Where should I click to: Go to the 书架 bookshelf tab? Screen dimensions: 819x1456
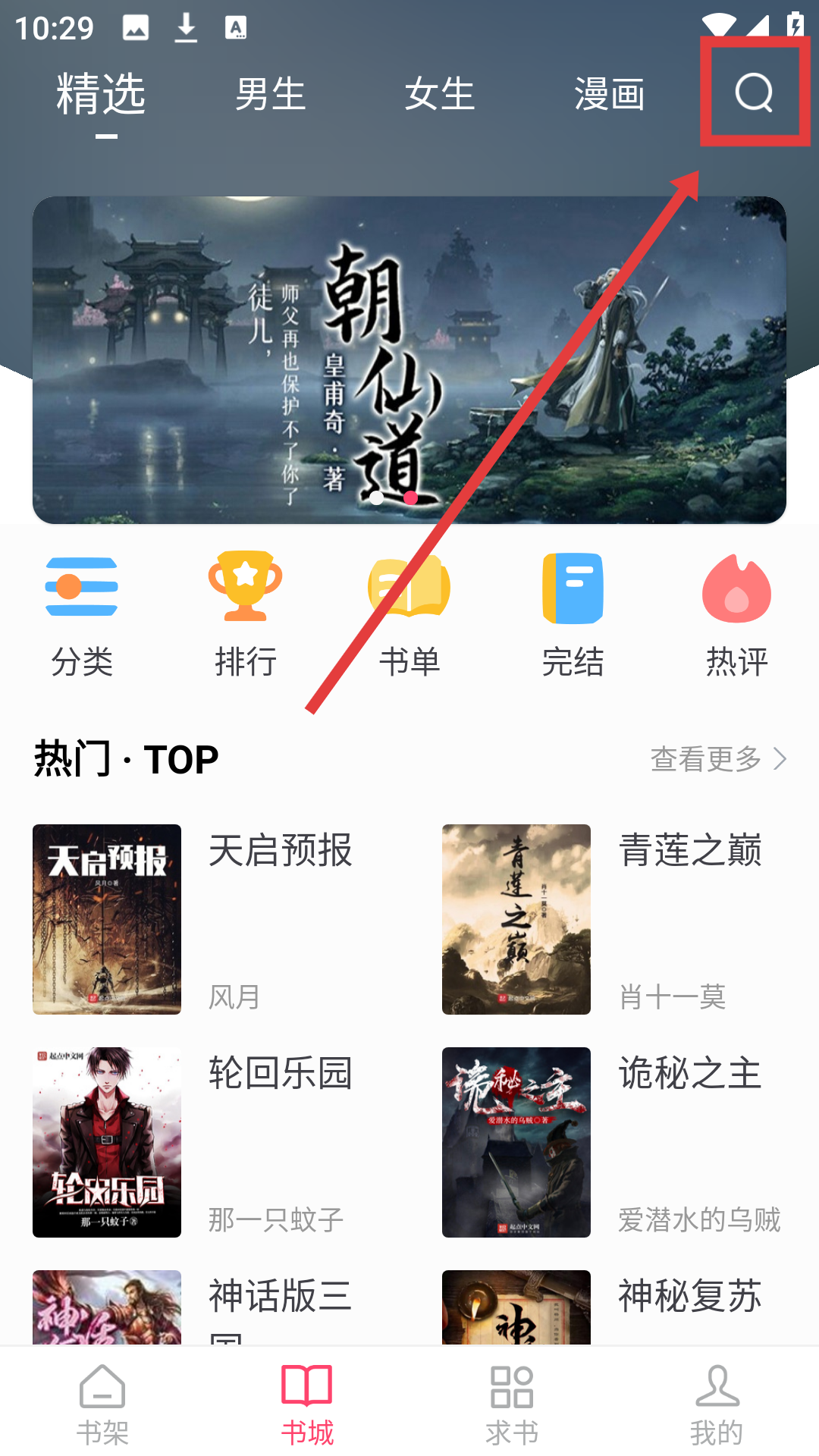[x=102, y=1404]
